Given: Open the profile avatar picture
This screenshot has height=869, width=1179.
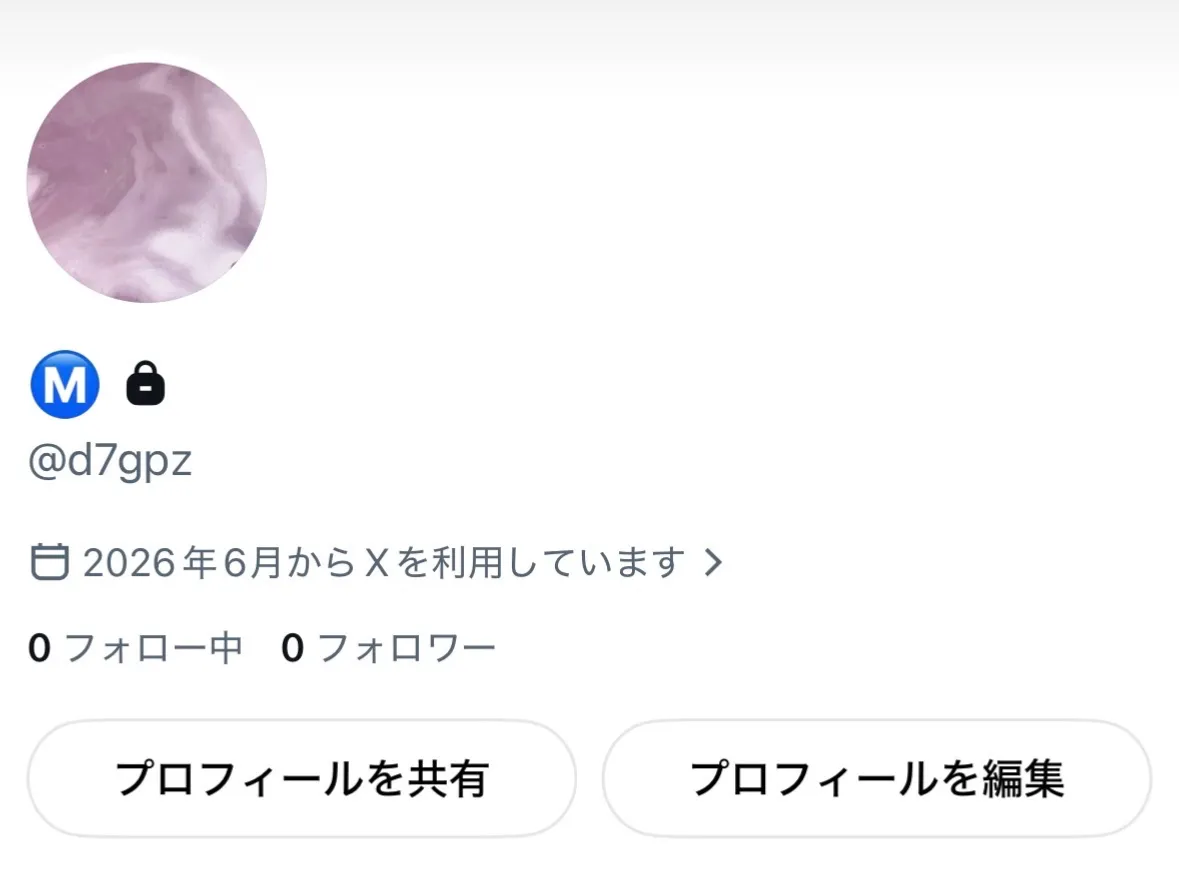Looking at the screenshot, I should [147, 183].
